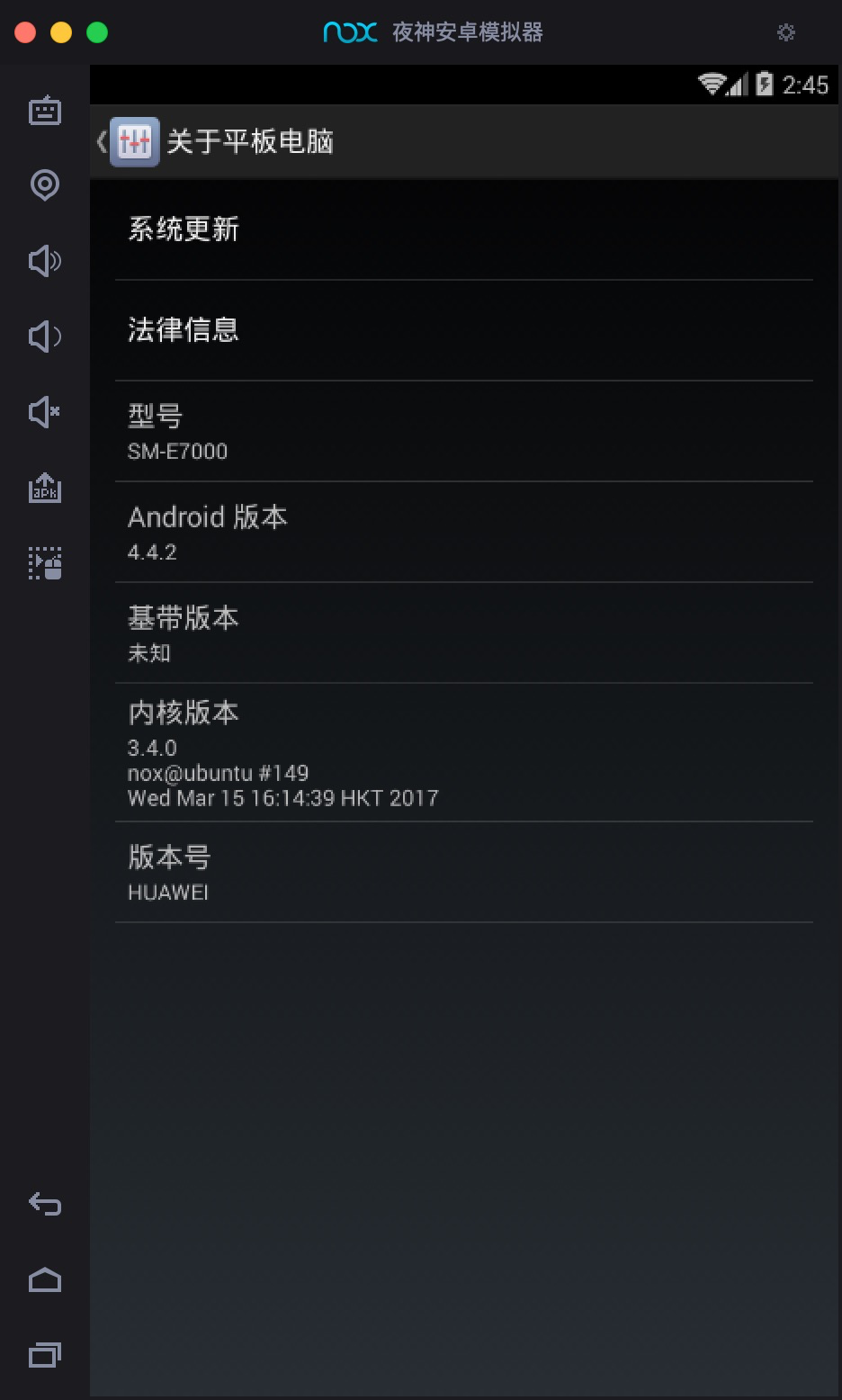
Task: Open the Nox settings gear
Action: pyautogui.click(x=786, y=32)
